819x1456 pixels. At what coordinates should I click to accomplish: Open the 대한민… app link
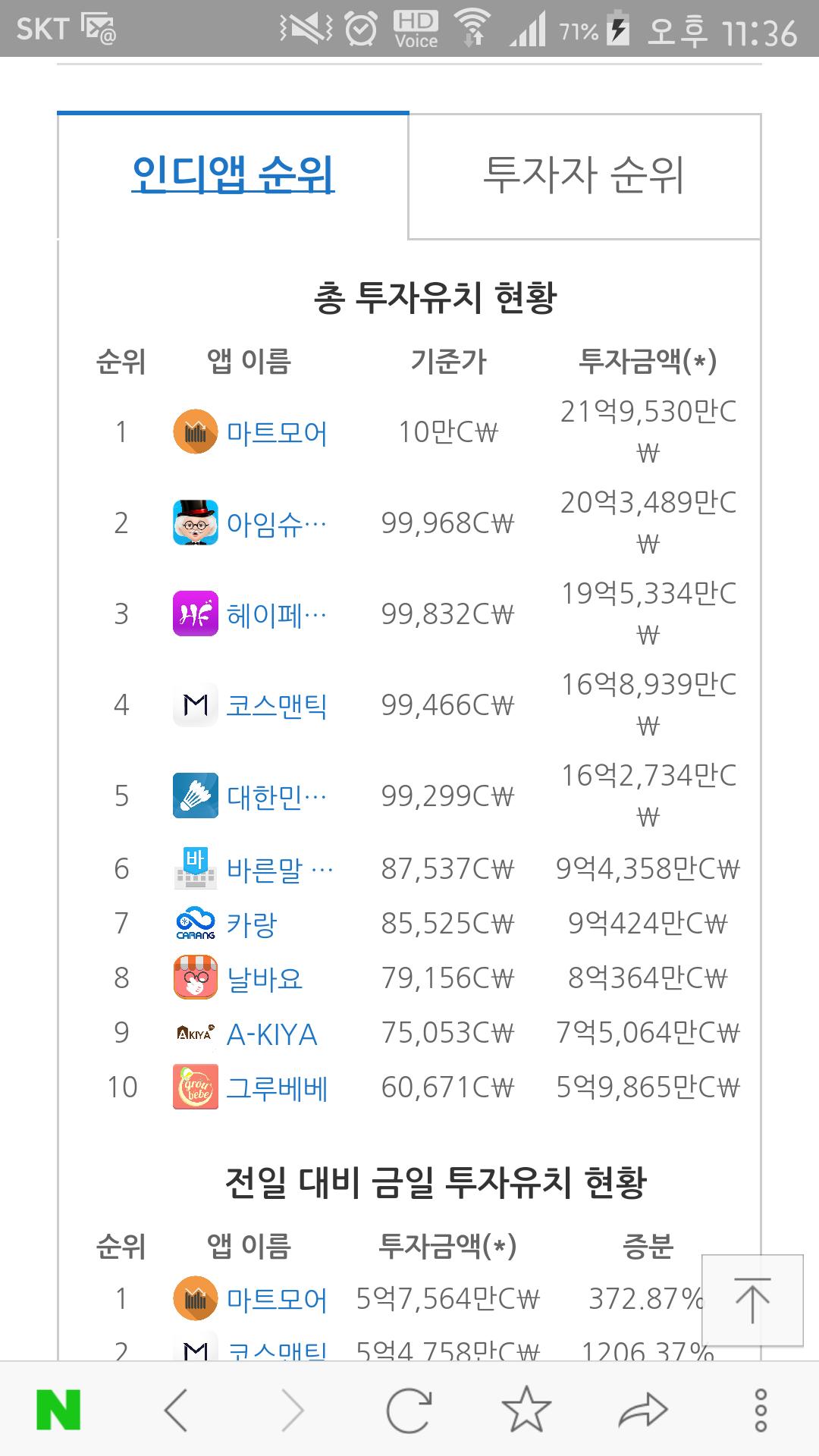click(x=277, y=797)
